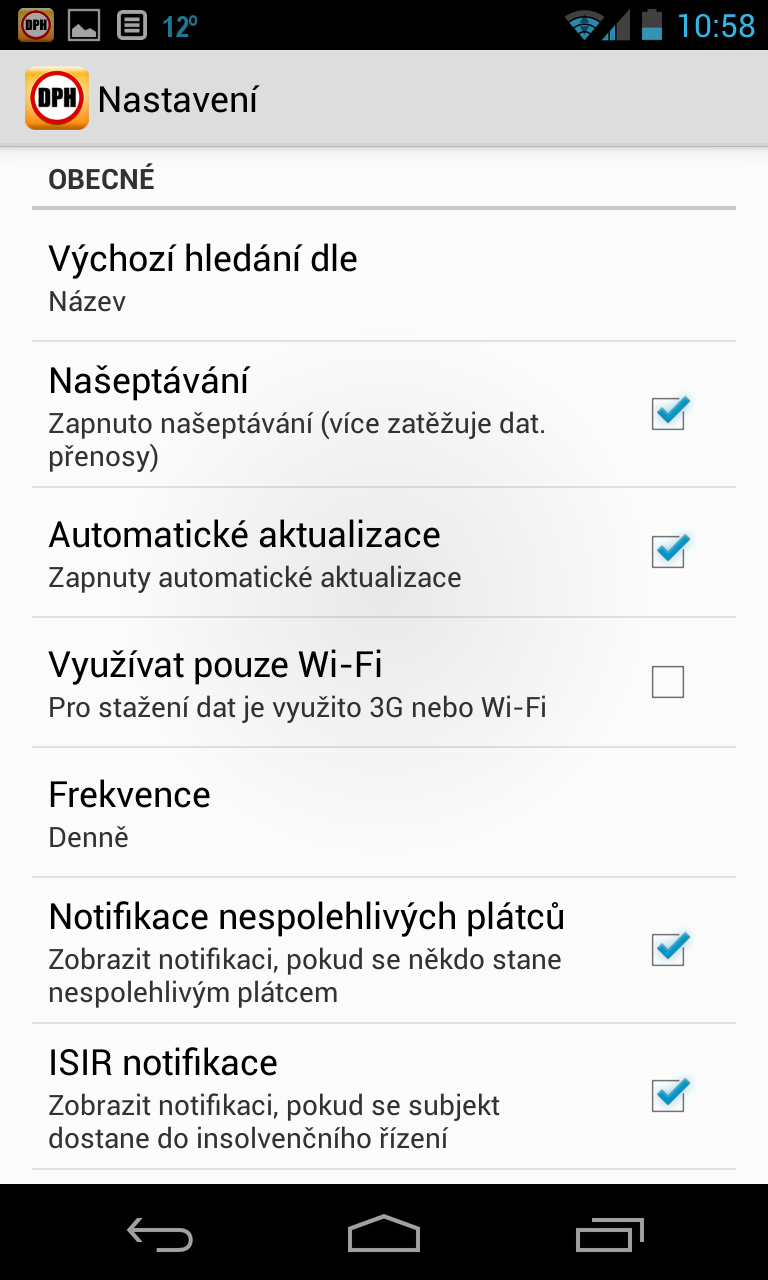
Task: Open the Frekvence setting
Action: [384, 812]
